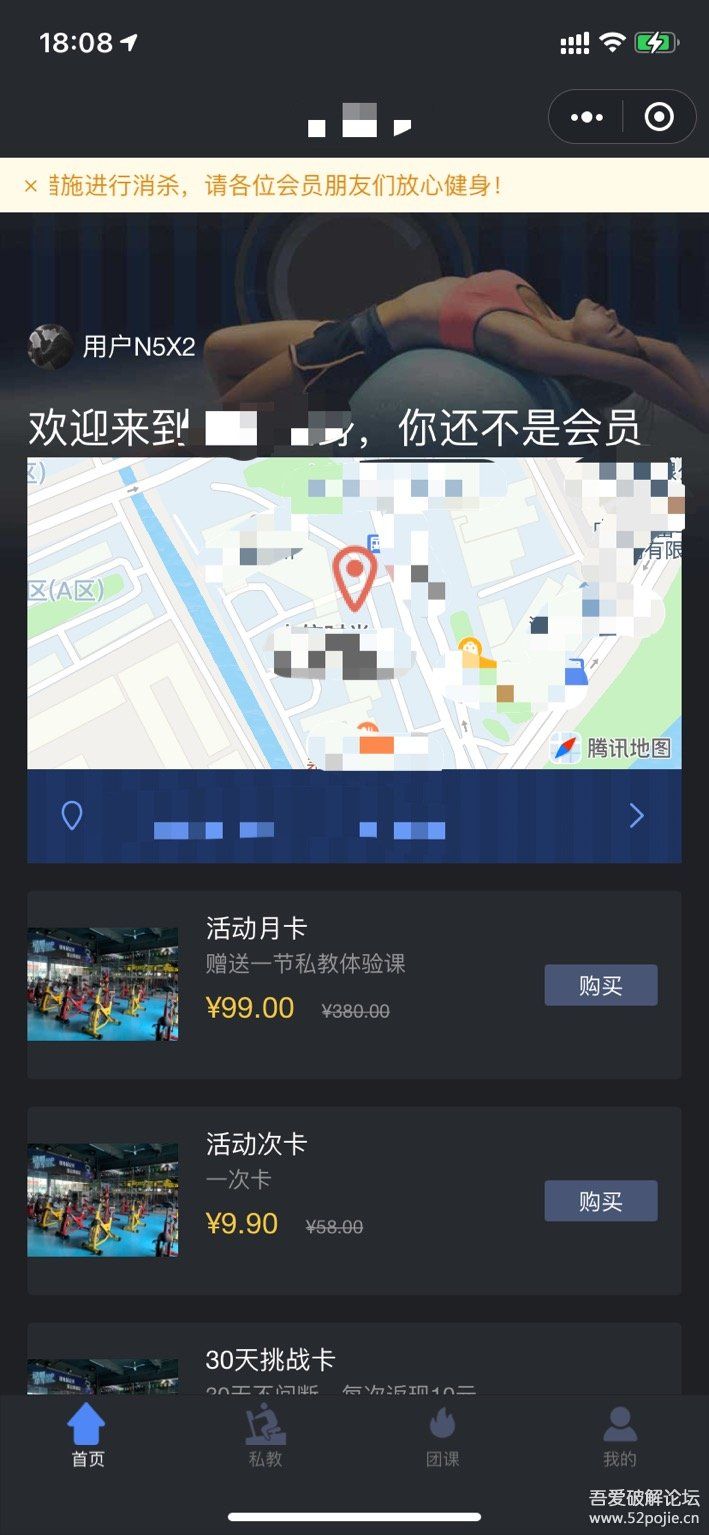Go to the 我的 tab
The width and height of the screenshot is (709, 1535).
619,1436
